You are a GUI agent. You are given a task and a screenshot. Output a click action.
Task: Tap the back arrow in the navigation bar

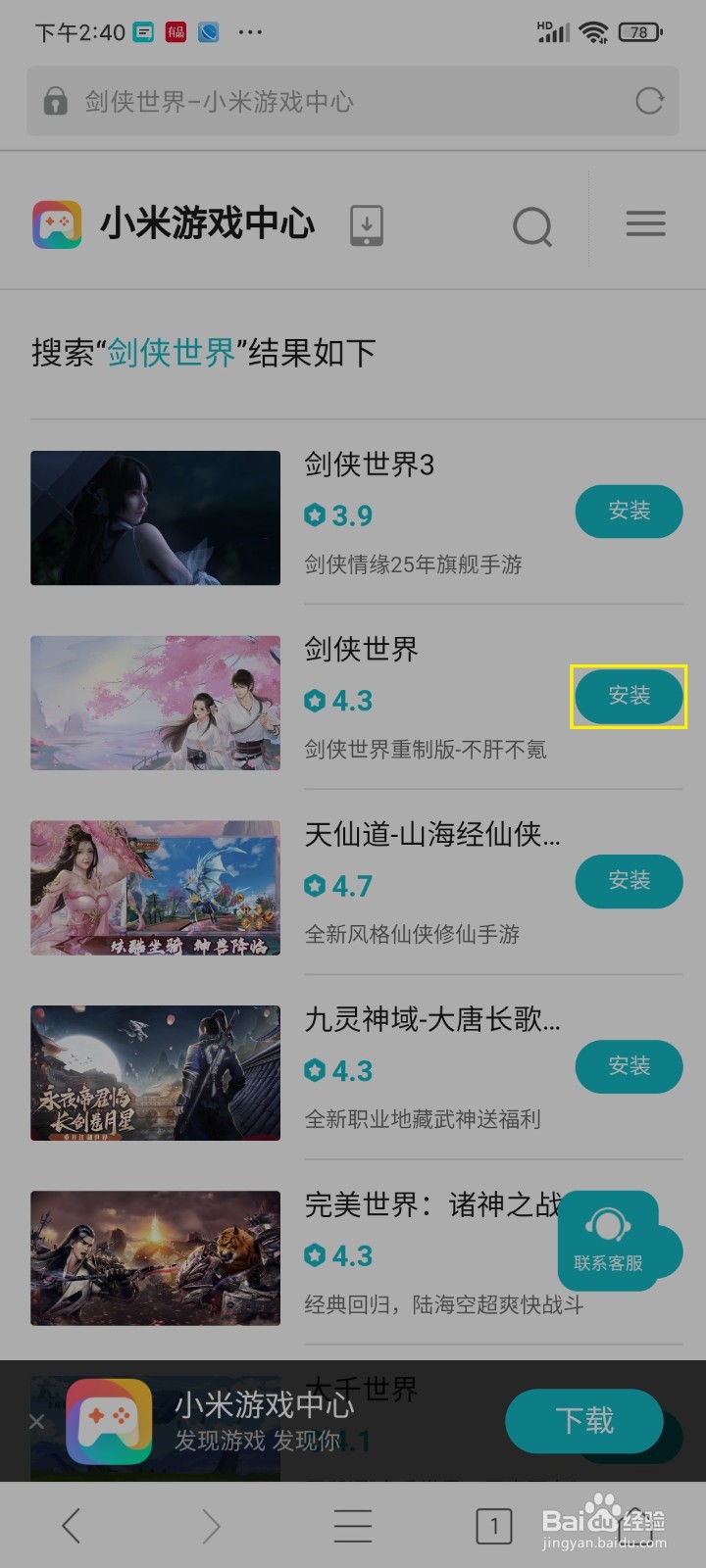(71, 1525)
